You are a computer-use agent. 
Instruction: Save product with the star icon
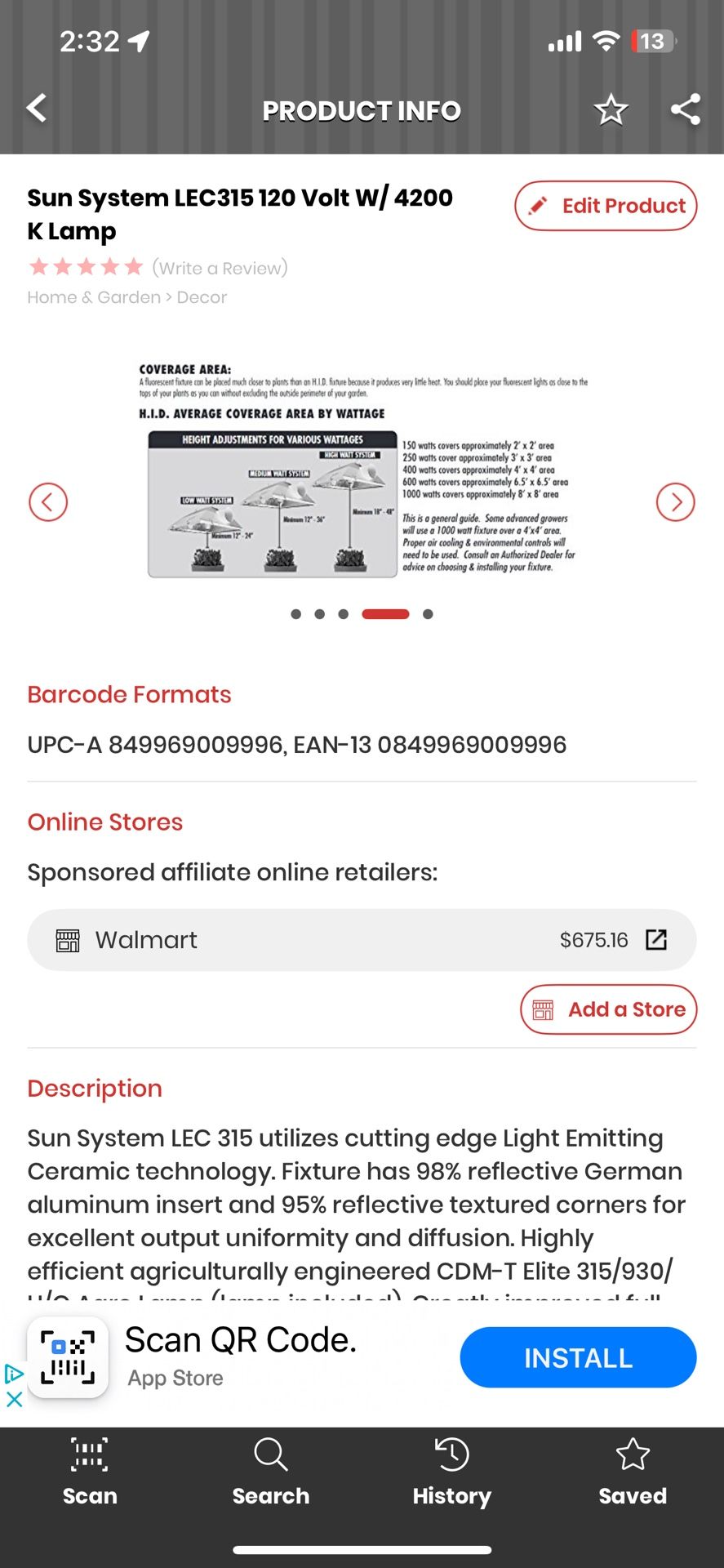(x=610, y=109)
